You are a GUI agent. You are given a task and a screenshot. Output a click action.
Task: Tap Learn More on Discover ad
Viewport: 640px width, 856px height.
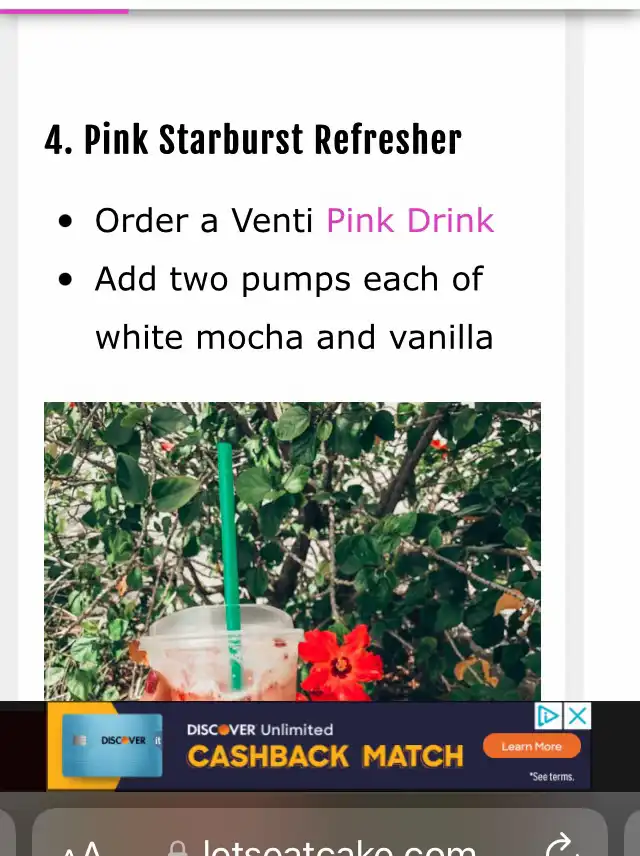[x=531, y=746]
